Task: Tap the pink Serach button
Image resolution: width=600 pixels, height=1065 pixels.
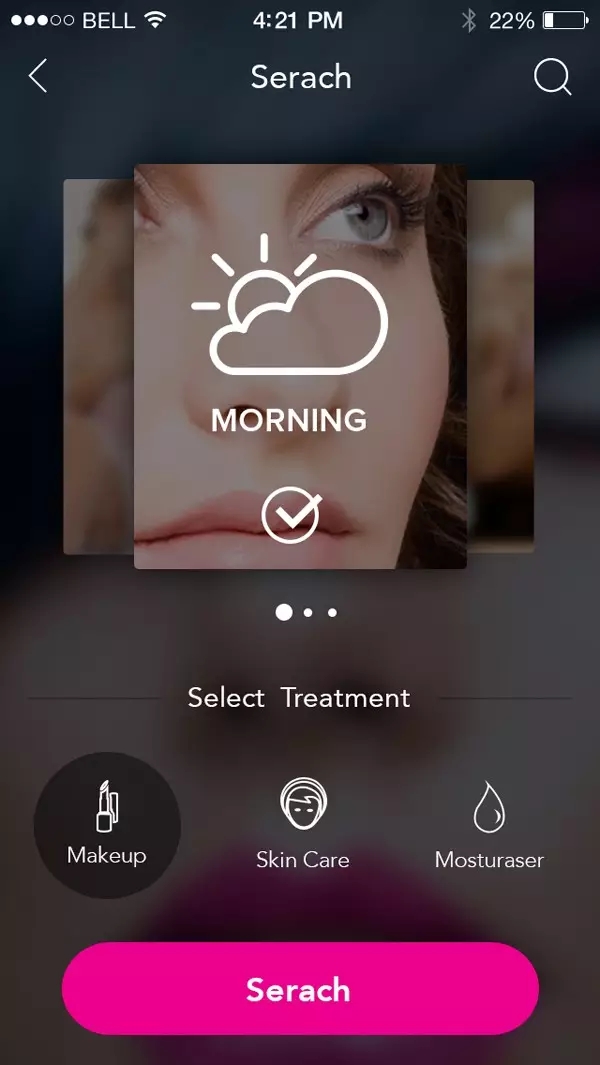Action: pos(300,989)
